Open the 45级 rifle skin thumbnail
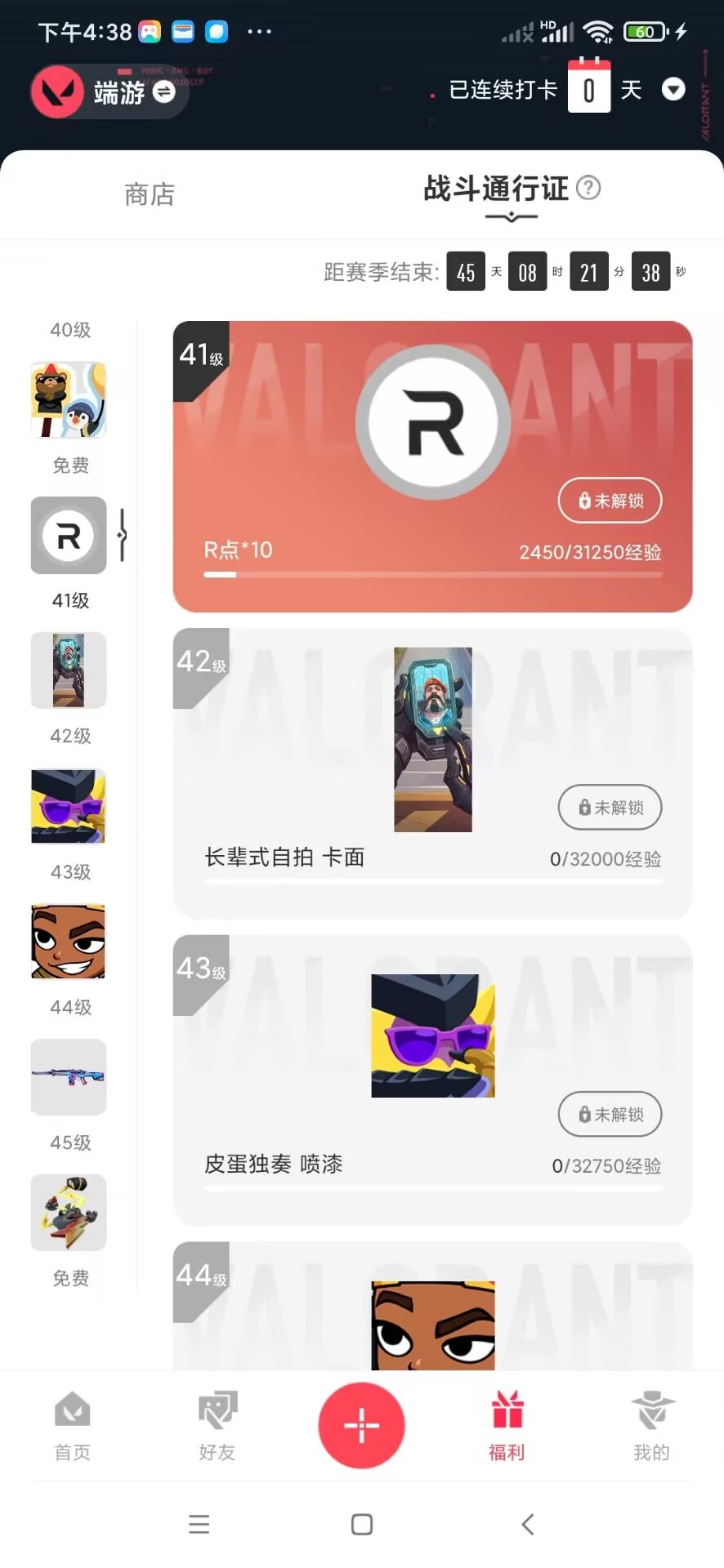This screenshot has width=724, height=1568. 69,1078
